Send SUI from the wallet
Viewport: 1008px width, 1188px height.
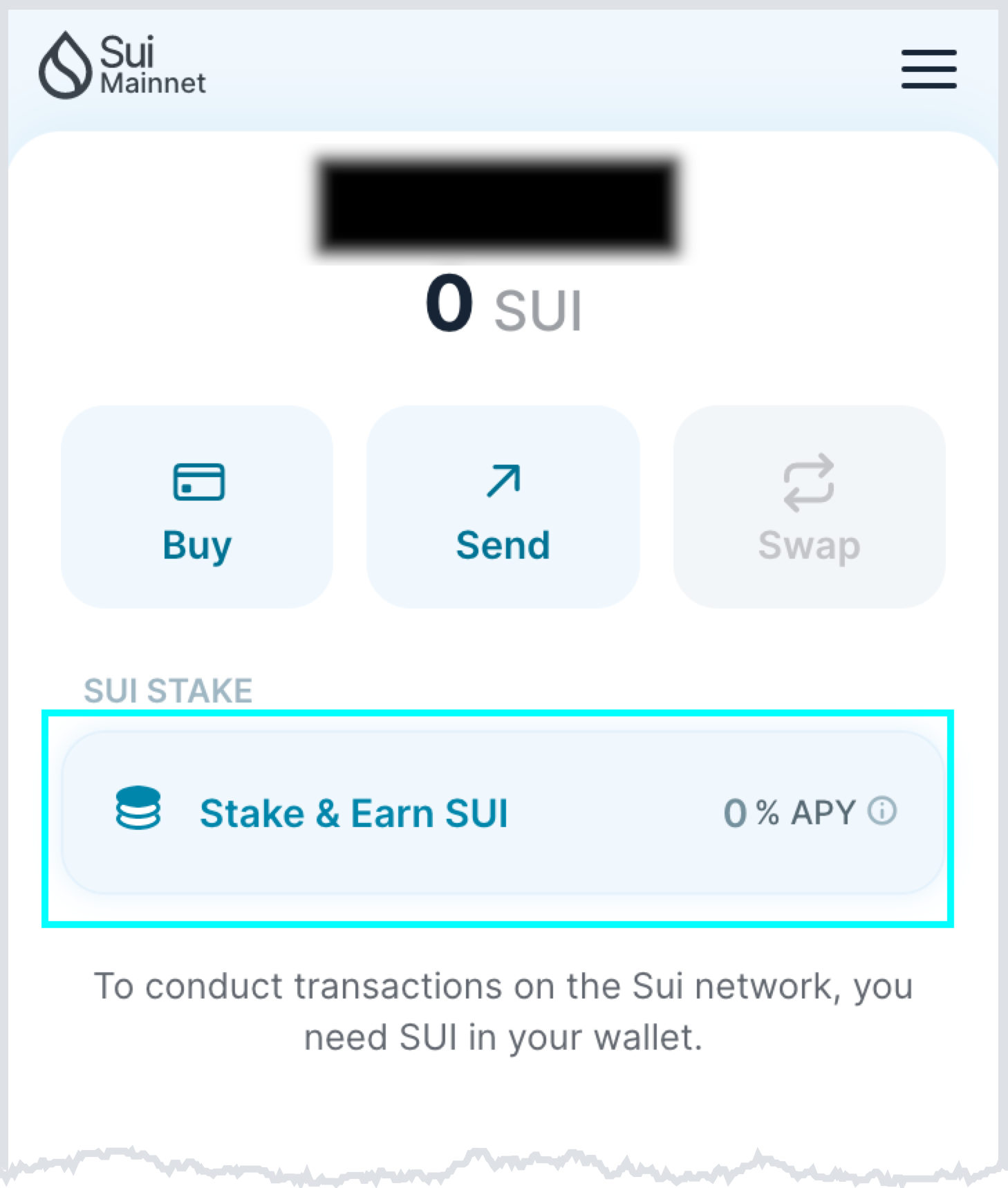tap(503, 507)
